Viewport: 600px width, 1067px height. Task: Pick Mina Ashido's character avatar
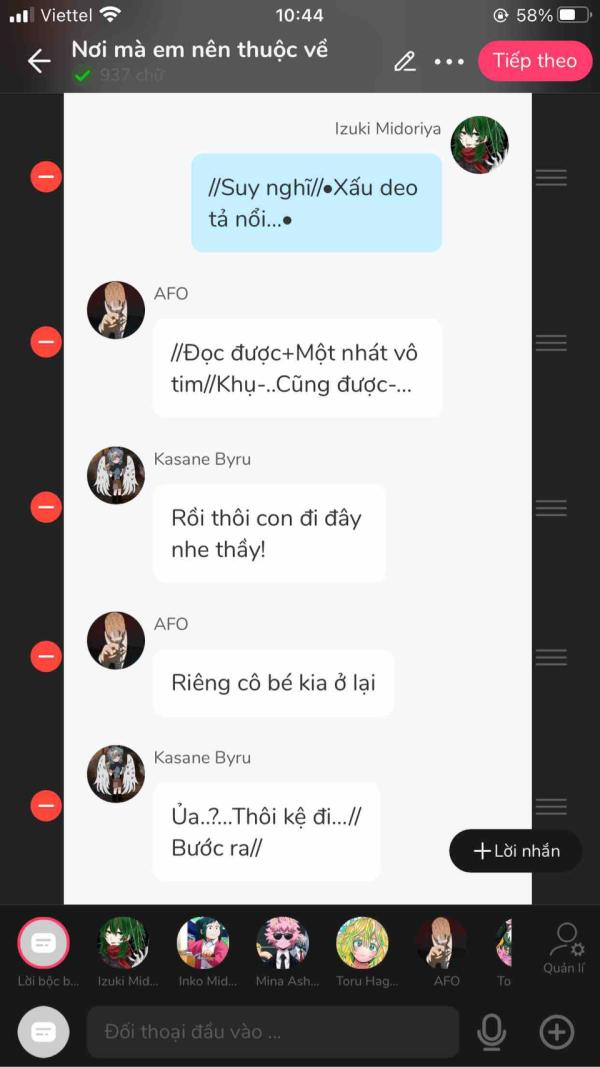[282, 943]
